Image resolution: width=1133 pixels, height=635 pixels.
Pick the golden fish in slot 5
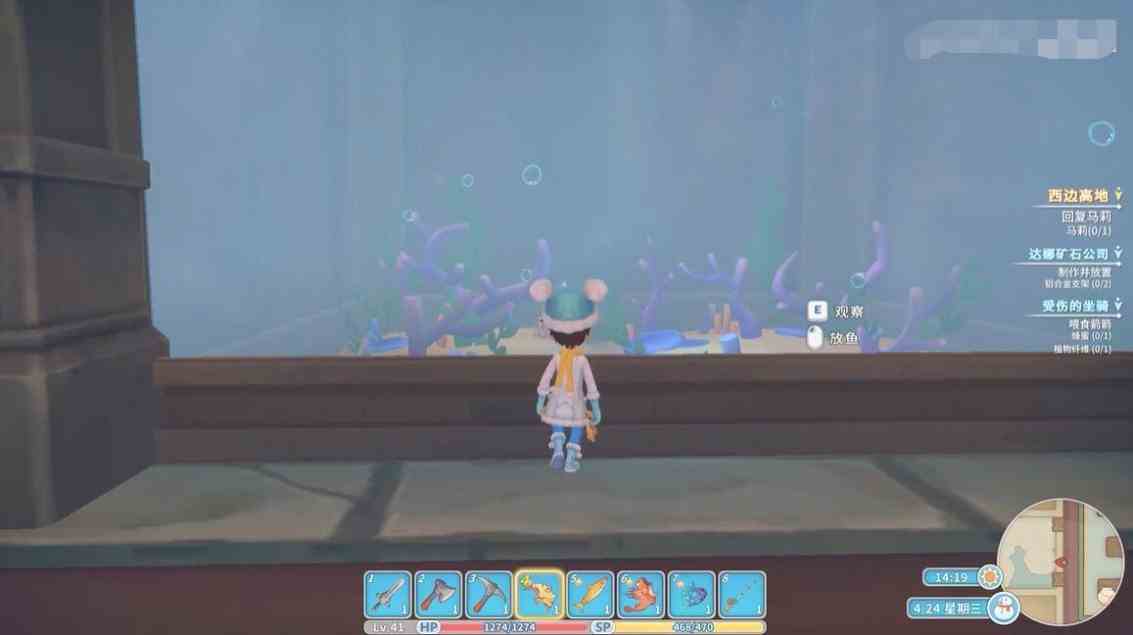[x=590, y=594]
